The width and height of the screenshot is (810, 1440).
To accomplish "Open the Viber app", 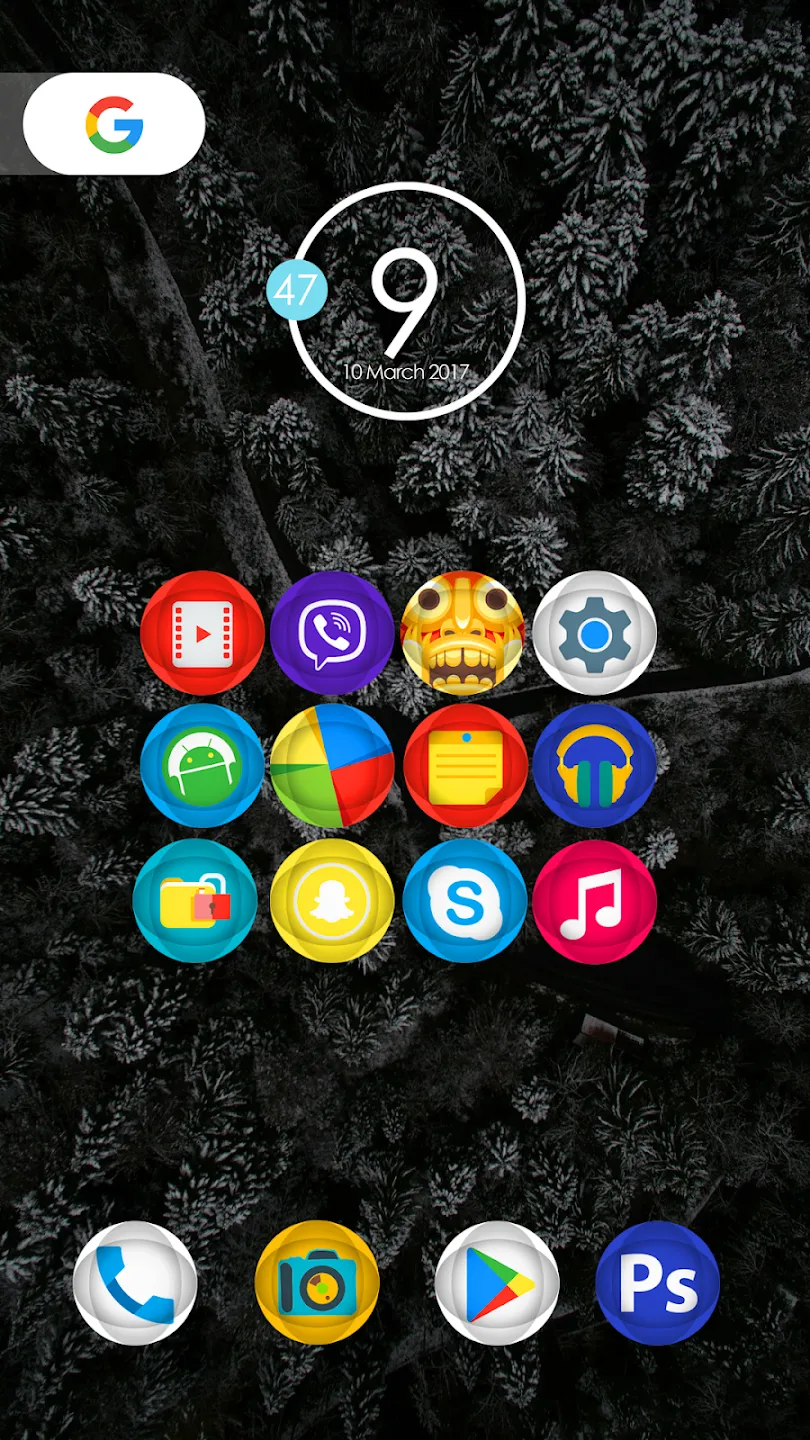I will [x=332, y=633].
